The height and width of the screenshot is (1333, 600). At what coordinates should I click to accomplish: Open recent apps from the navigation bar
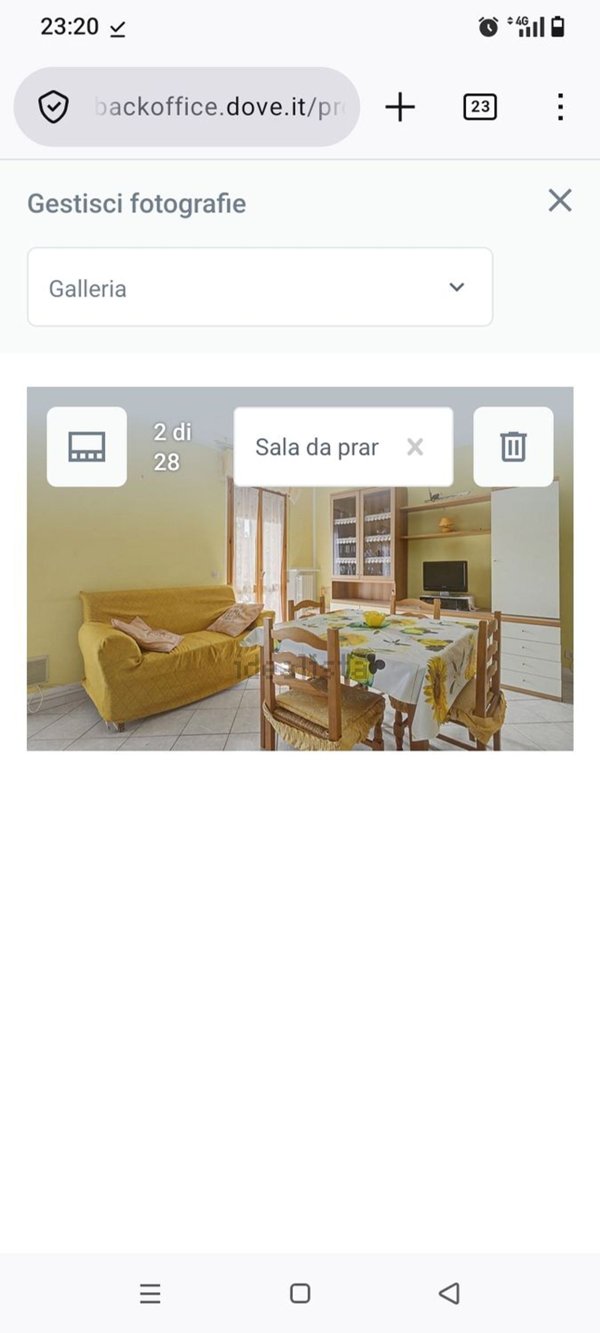click(x=150, y=1293)
